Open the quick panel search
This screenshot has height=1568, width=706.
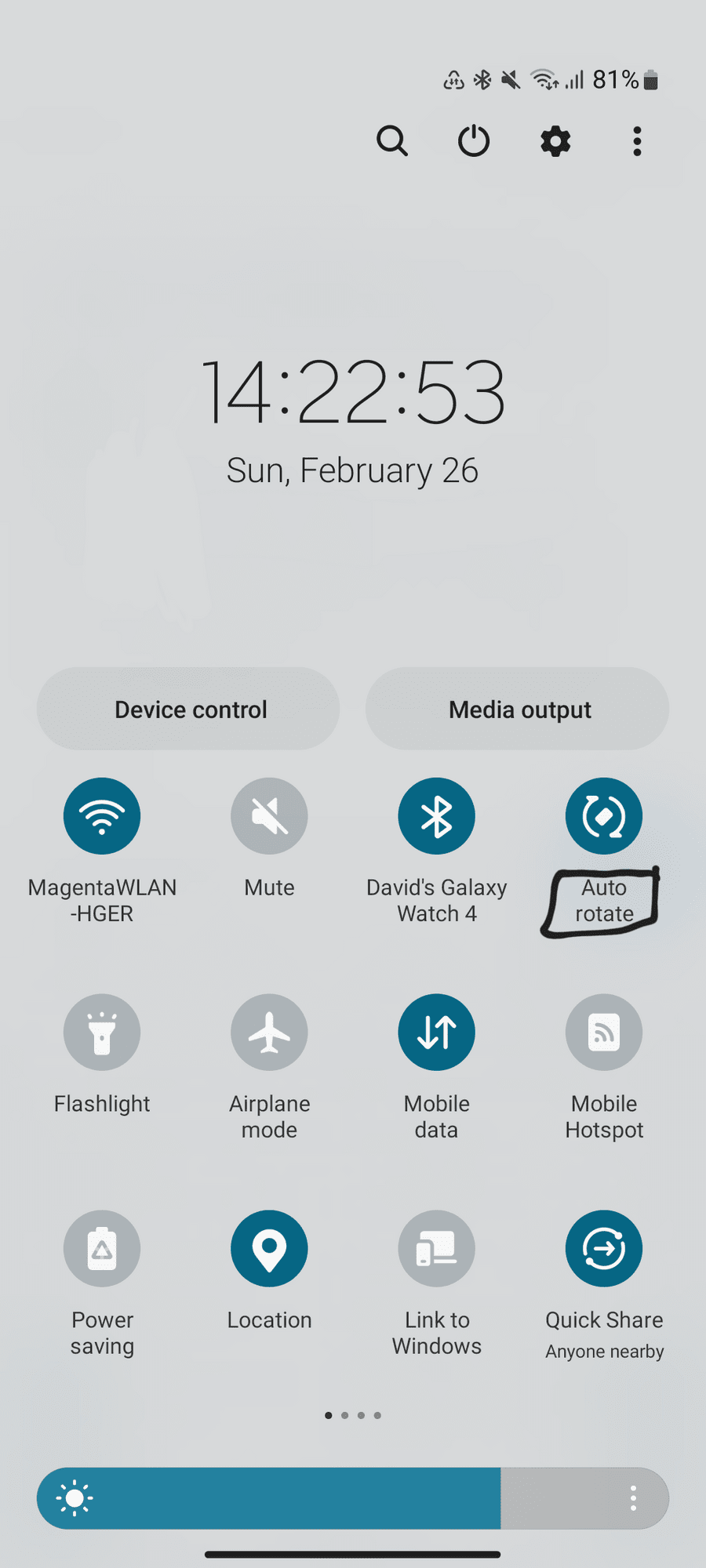pos(391,142)
